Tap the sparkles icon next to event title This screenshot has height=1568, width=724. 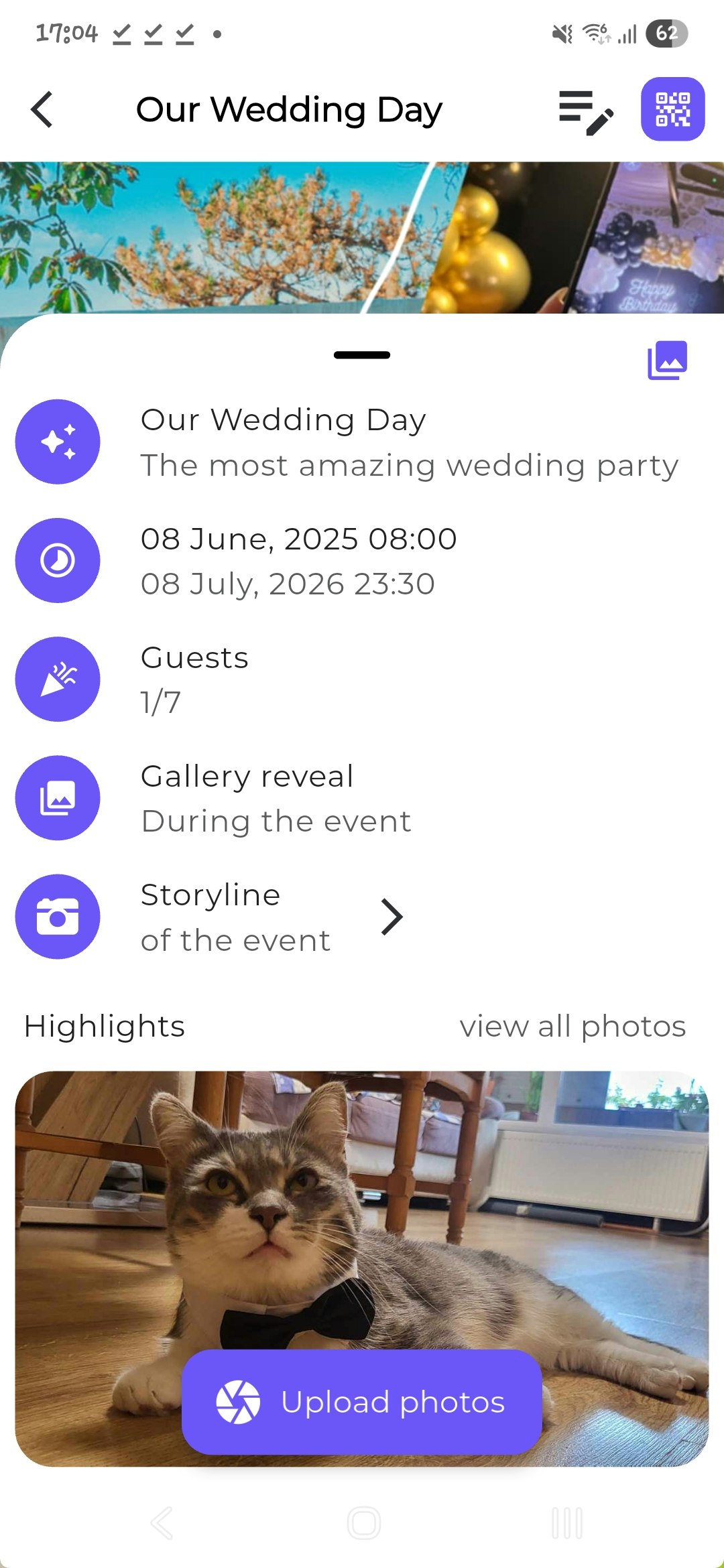58,441
